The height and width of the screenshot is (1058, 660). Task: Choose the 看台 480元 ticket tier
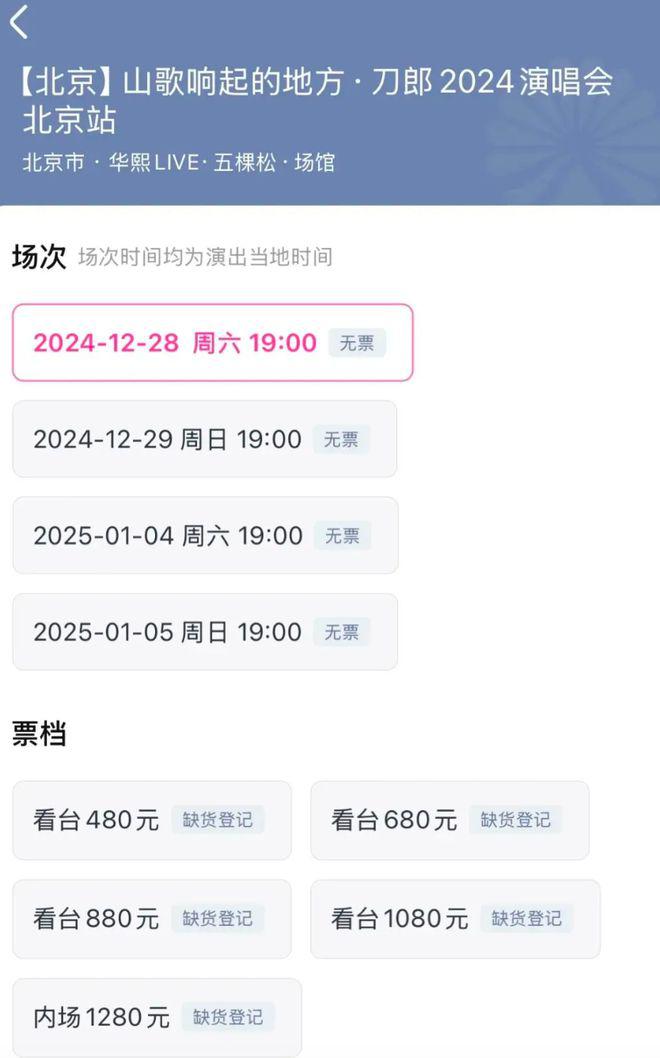151,820
